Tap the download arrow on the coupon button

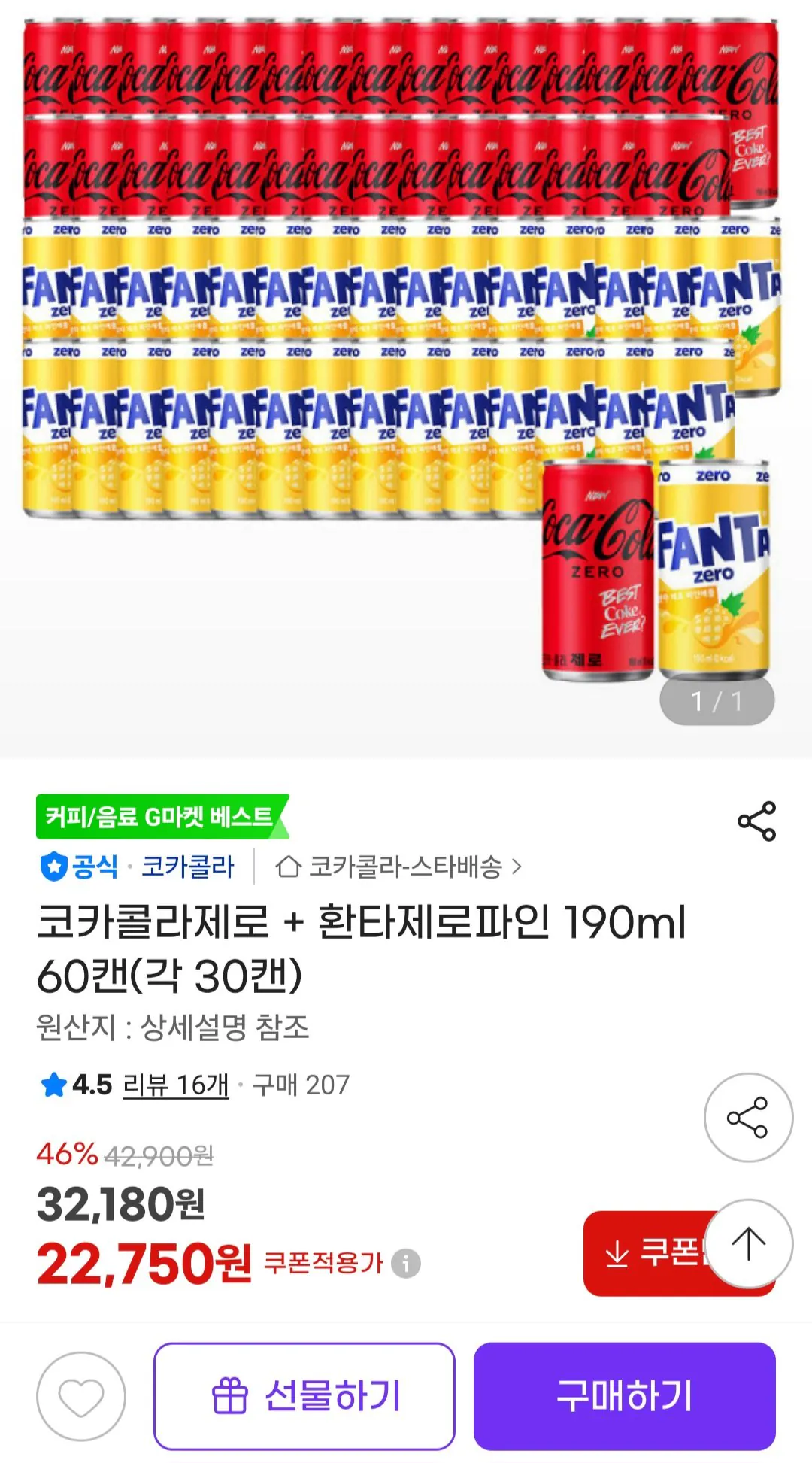[x=618, y=1256]
